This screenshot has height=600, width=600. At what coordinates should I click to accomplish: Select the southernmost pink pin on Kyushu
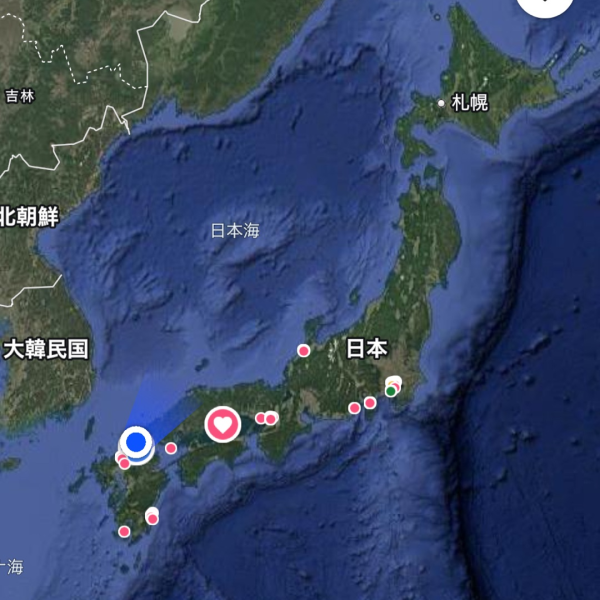click(125, 531)
